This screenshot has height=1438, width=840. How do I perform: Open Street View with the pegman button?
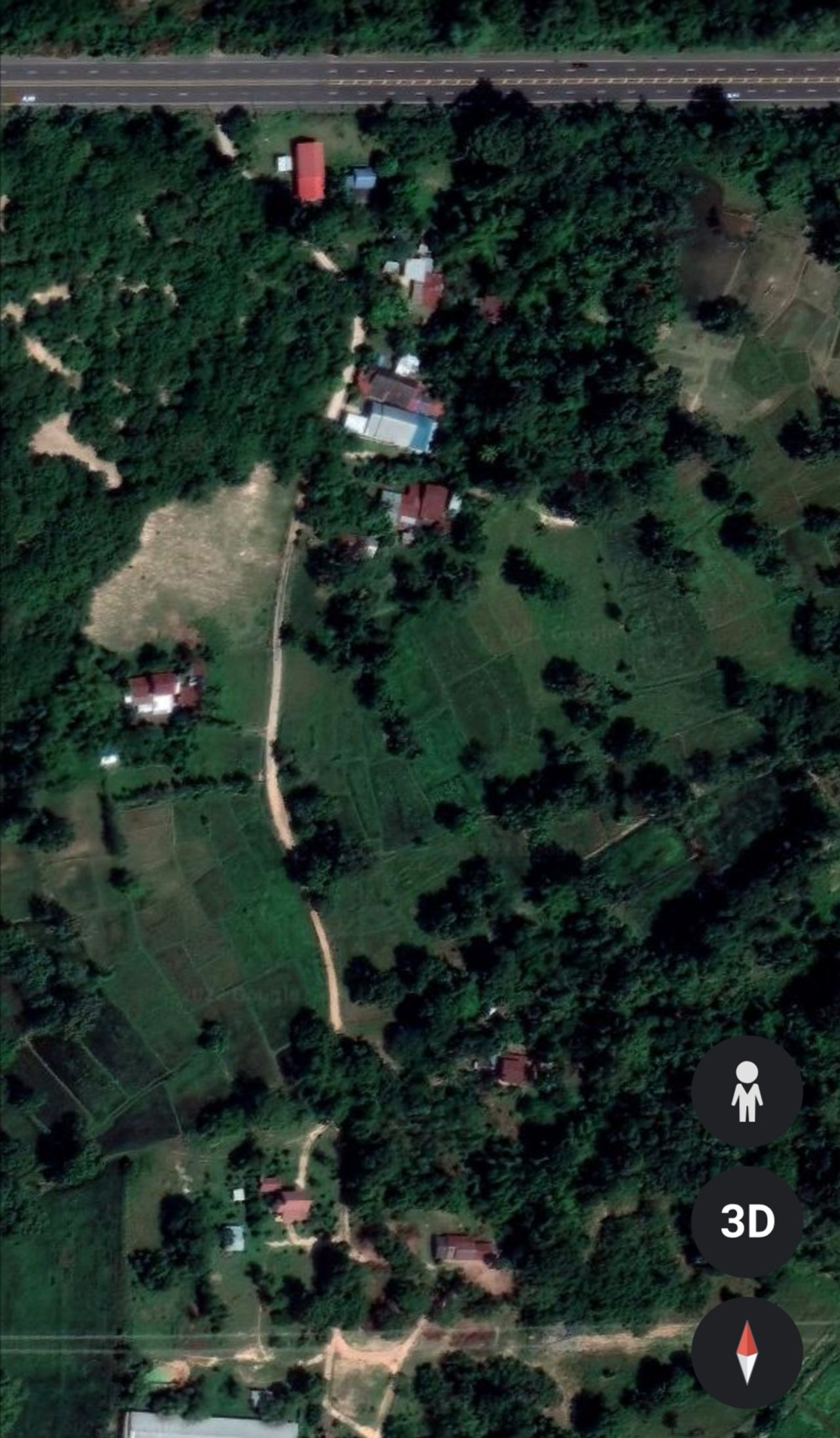click(x=747, y=1091)
